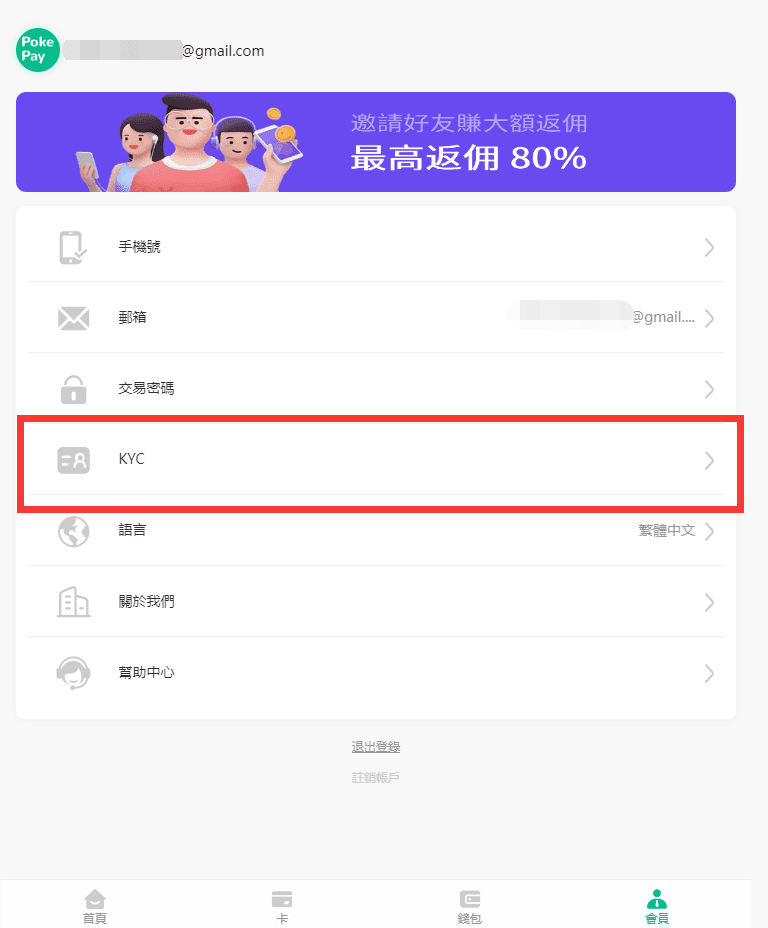
Task: Click the globe icon beside 語言
Action: coord(73,531)
